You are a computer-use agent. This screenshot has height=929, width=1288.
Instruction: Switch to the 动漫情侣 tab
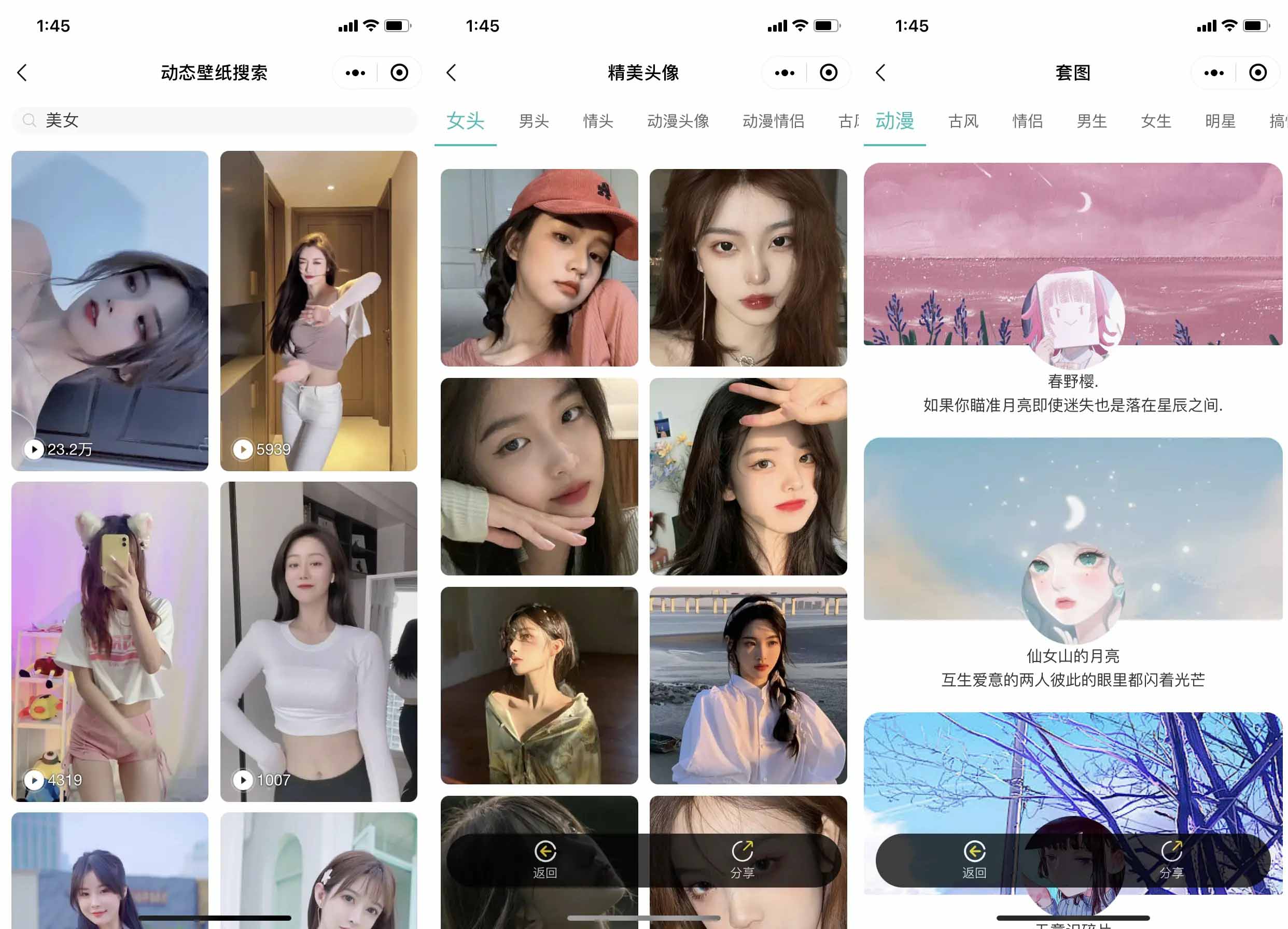(773, 121)
